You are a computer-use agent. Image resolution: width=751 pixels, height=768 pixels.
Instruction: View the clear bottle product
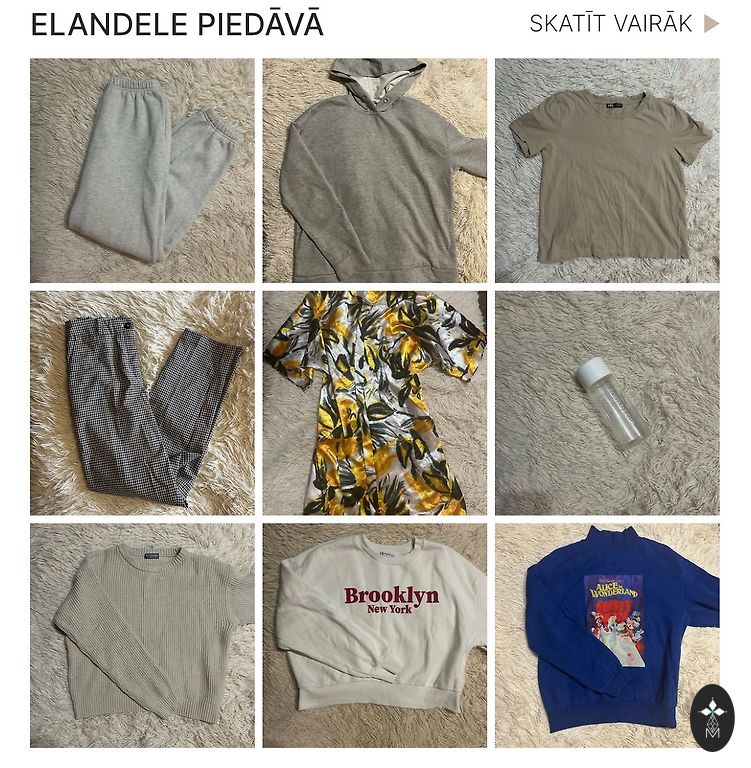[606, 403]
